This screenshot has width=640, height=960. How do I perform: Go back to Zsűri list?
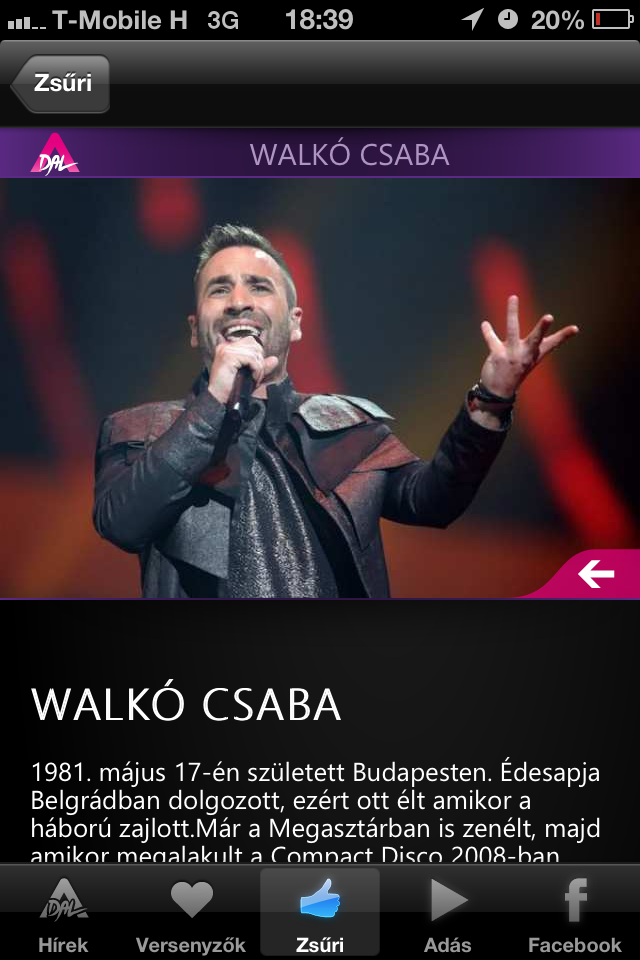coord(62,83)
